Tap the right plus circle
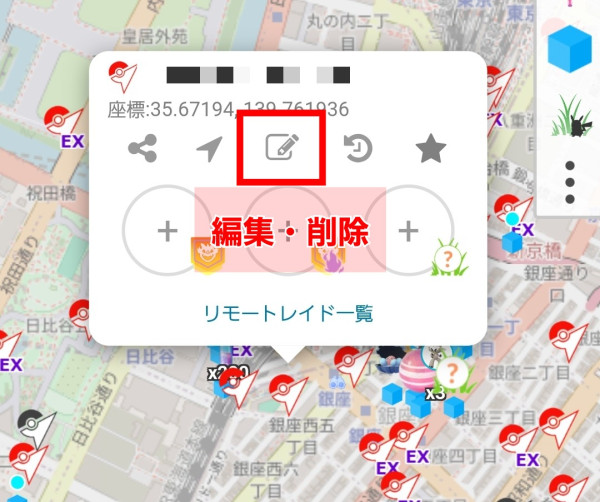Screen dimensions: 600x502 (x=407, y=231)
